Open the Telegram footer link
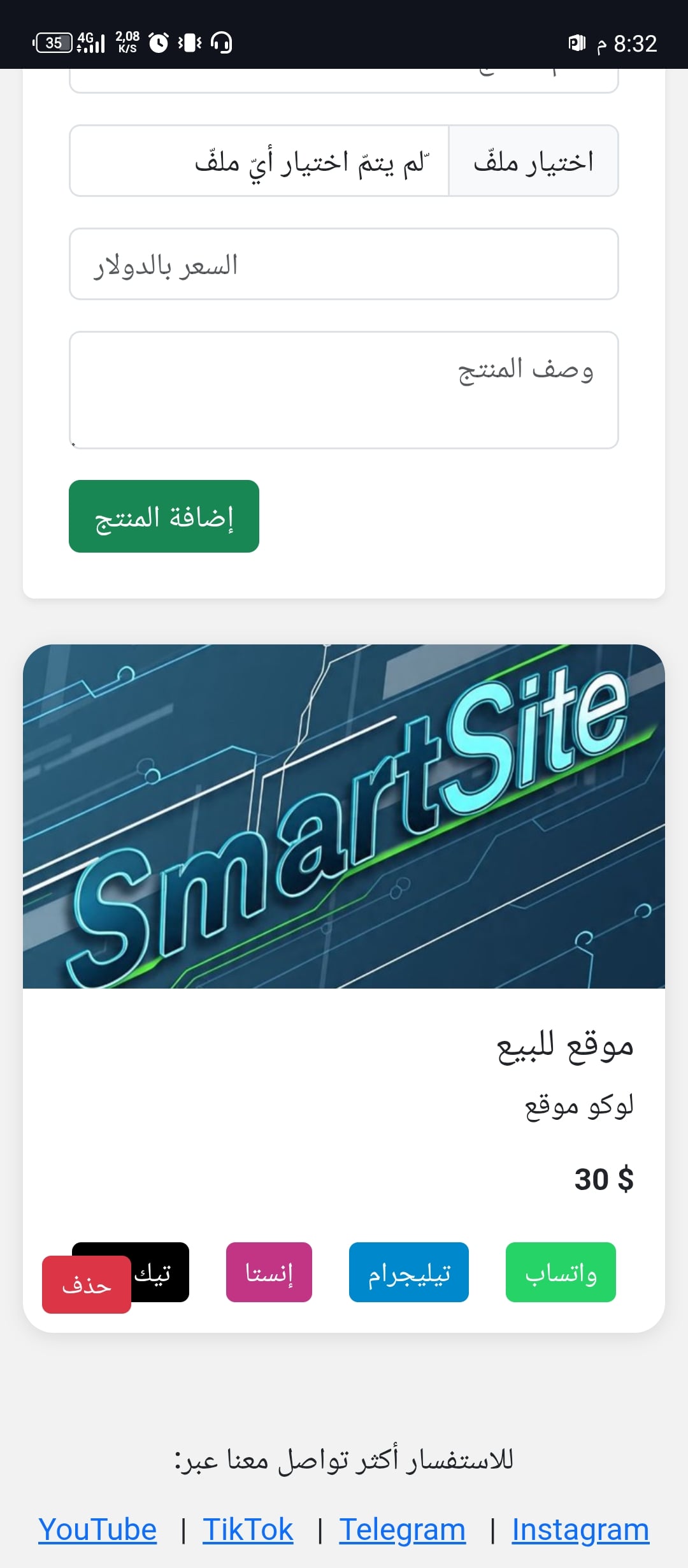The width and height of the screenshot is (688, 1568). click(x=402, y=1530)
